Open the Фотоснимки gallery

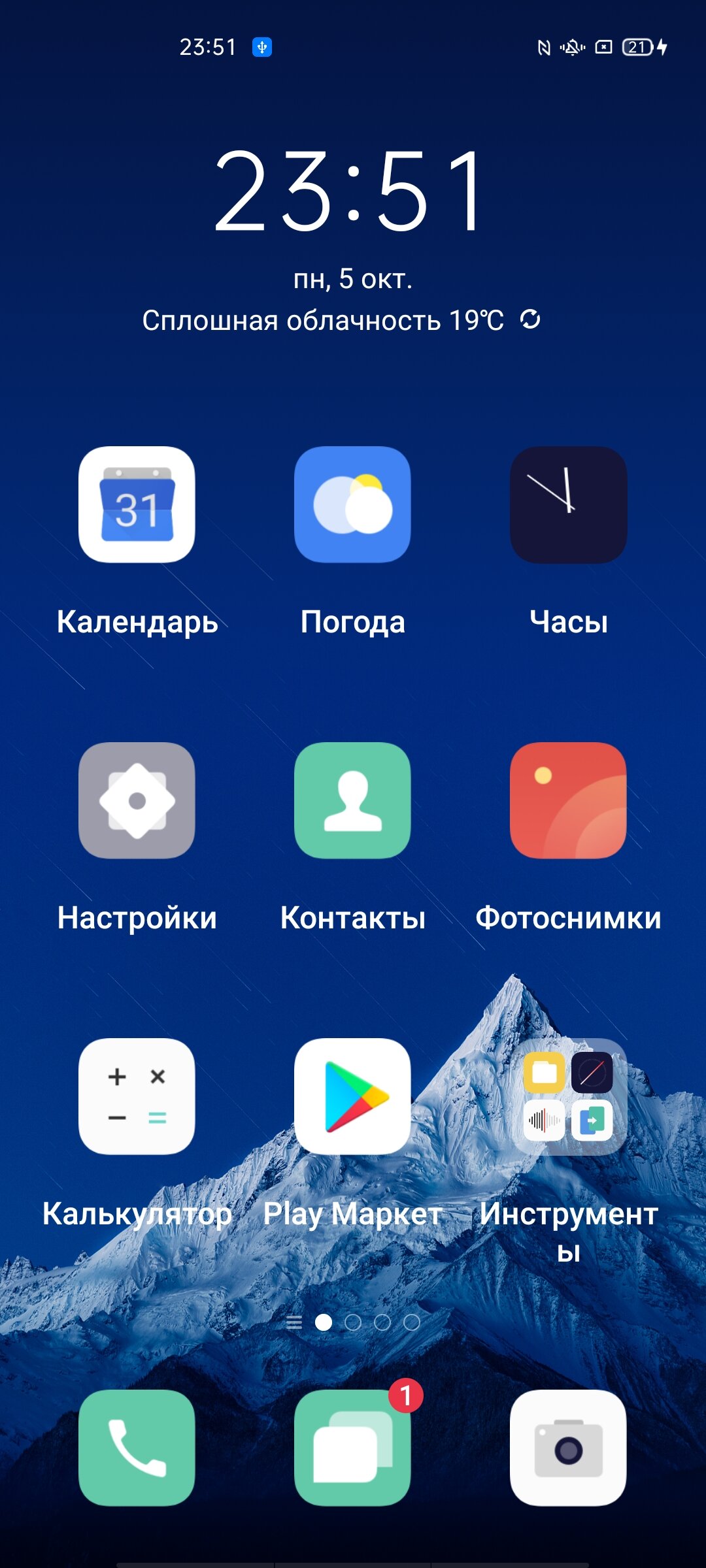(x=568, y=800)
